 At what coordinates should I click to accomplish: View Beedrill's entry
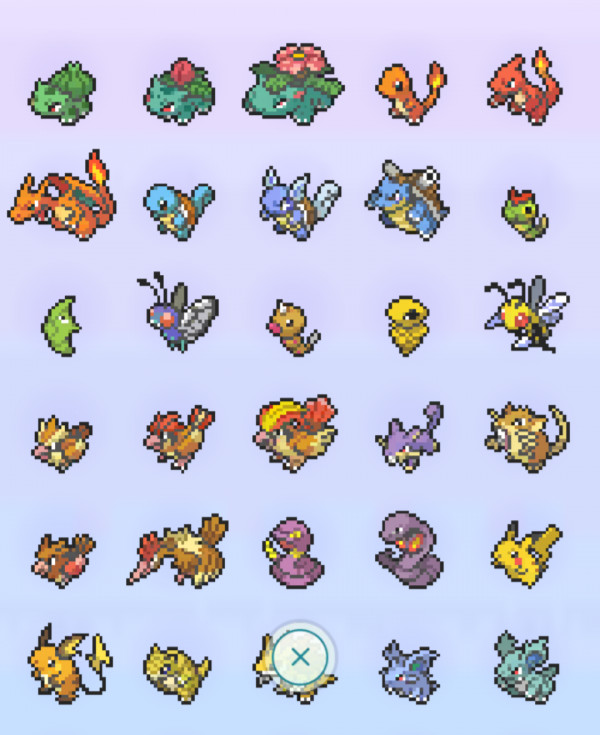point(524,313)
